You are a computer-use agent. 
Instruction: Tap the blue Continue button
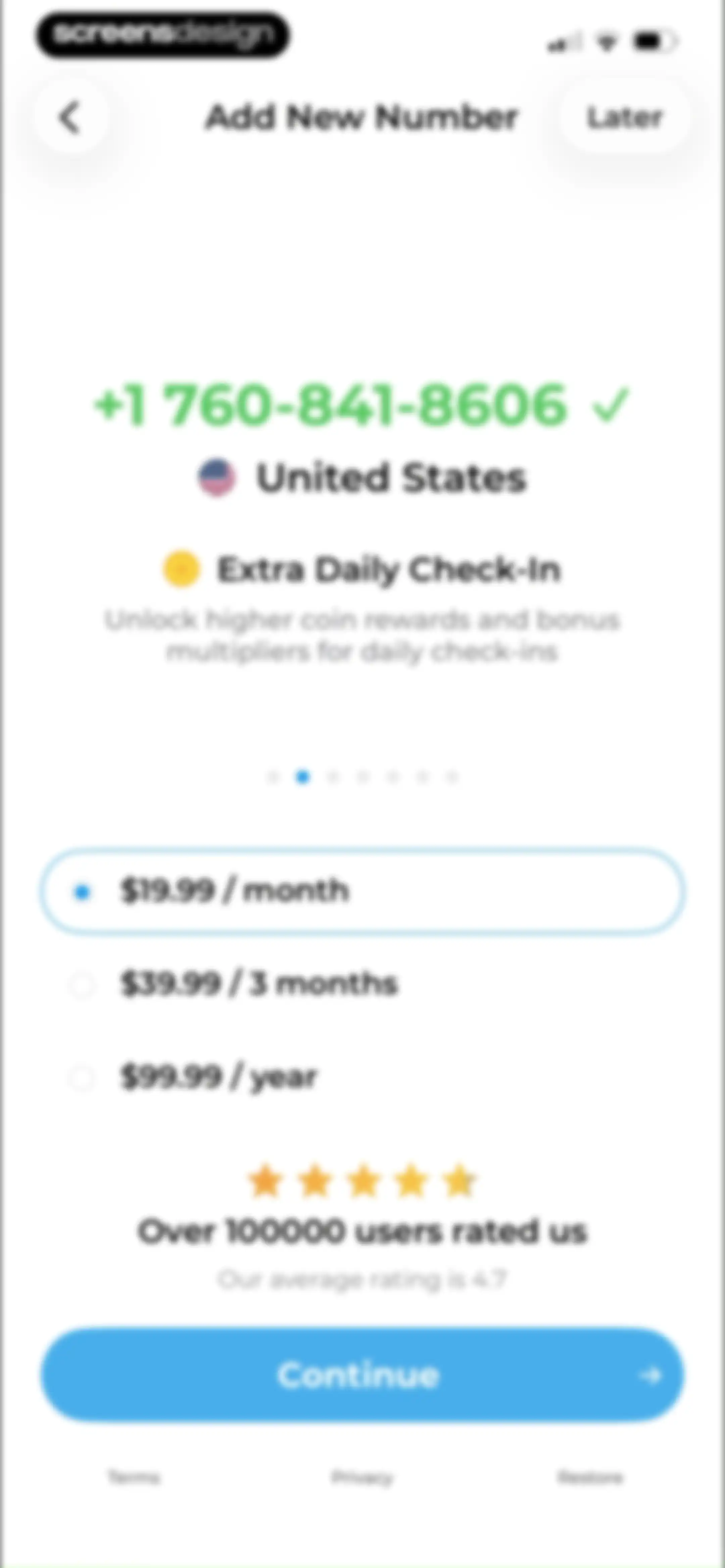point(362,1375)
